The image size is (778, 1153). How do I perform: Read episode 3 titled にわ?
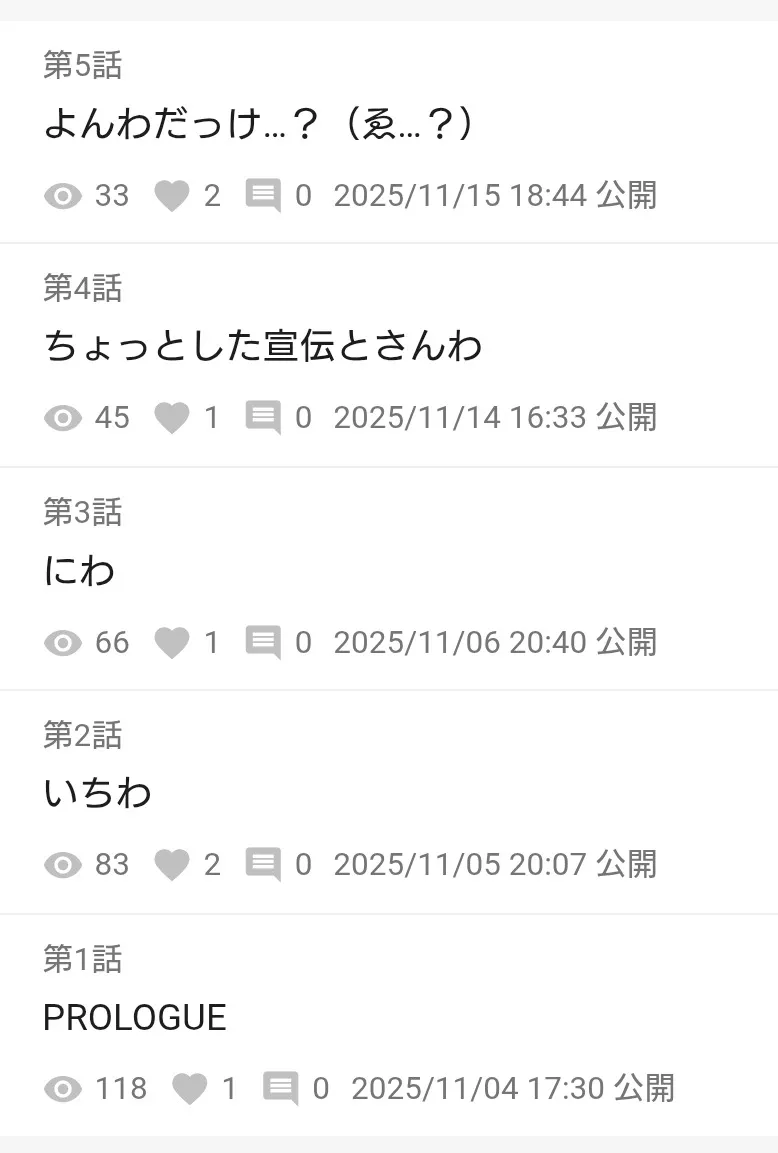tap(80, 571)
